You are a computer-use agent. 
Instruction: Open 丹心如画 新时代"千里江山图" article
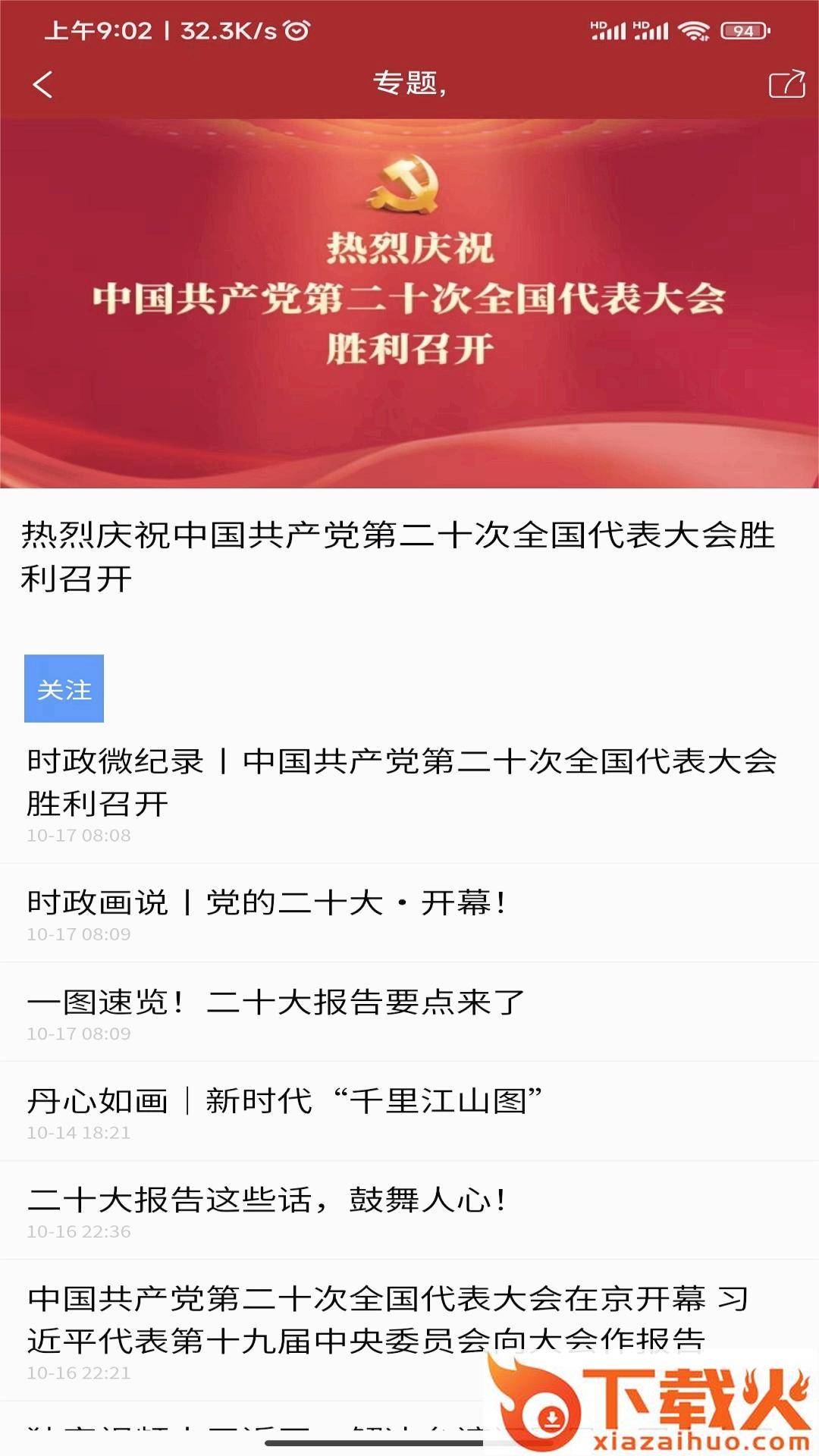click(285, 1101)
